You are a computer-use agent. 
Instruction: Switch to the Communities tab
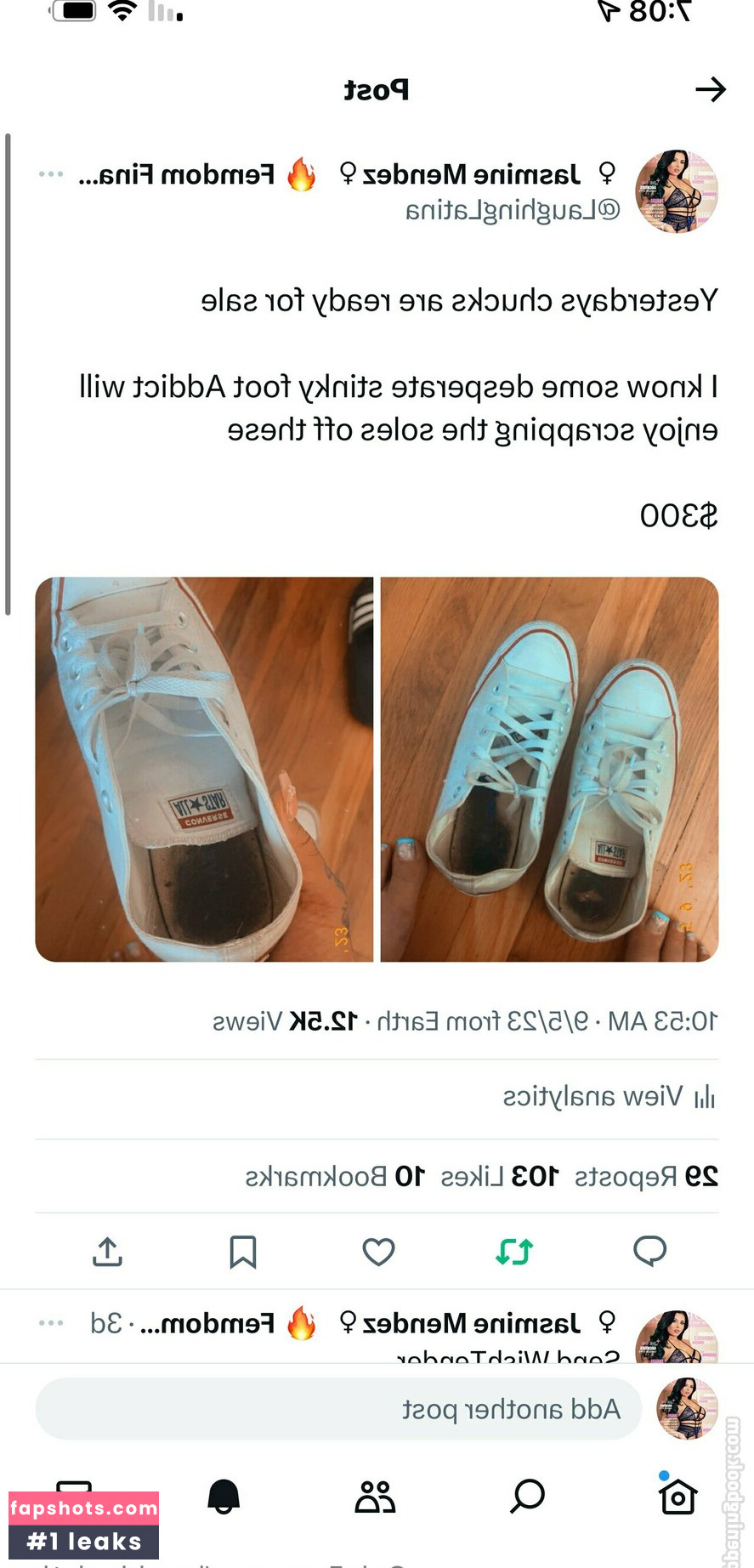point(375,1496)
